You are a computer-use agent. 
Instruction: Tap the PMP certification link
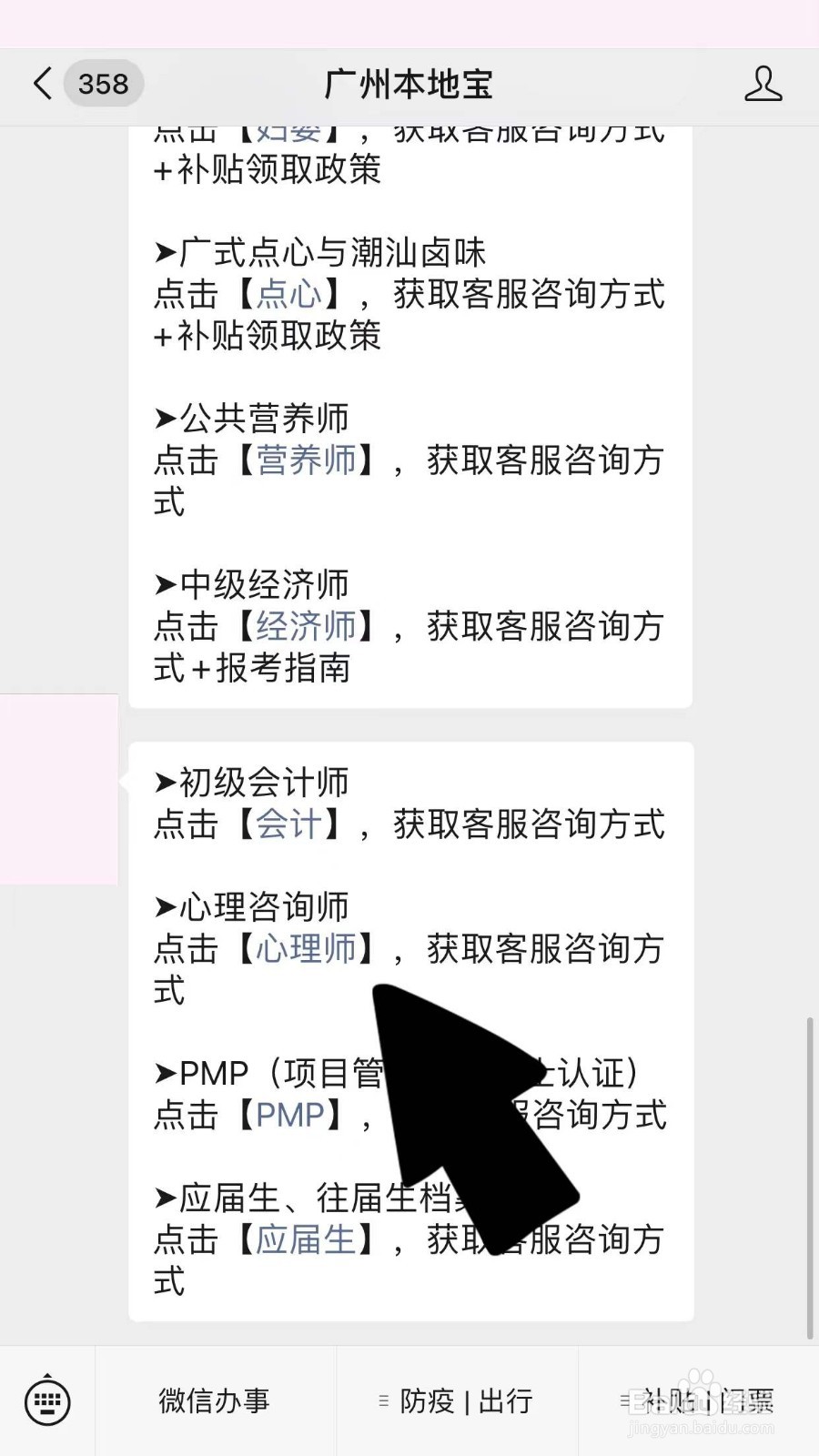(x=292, y=1116)
